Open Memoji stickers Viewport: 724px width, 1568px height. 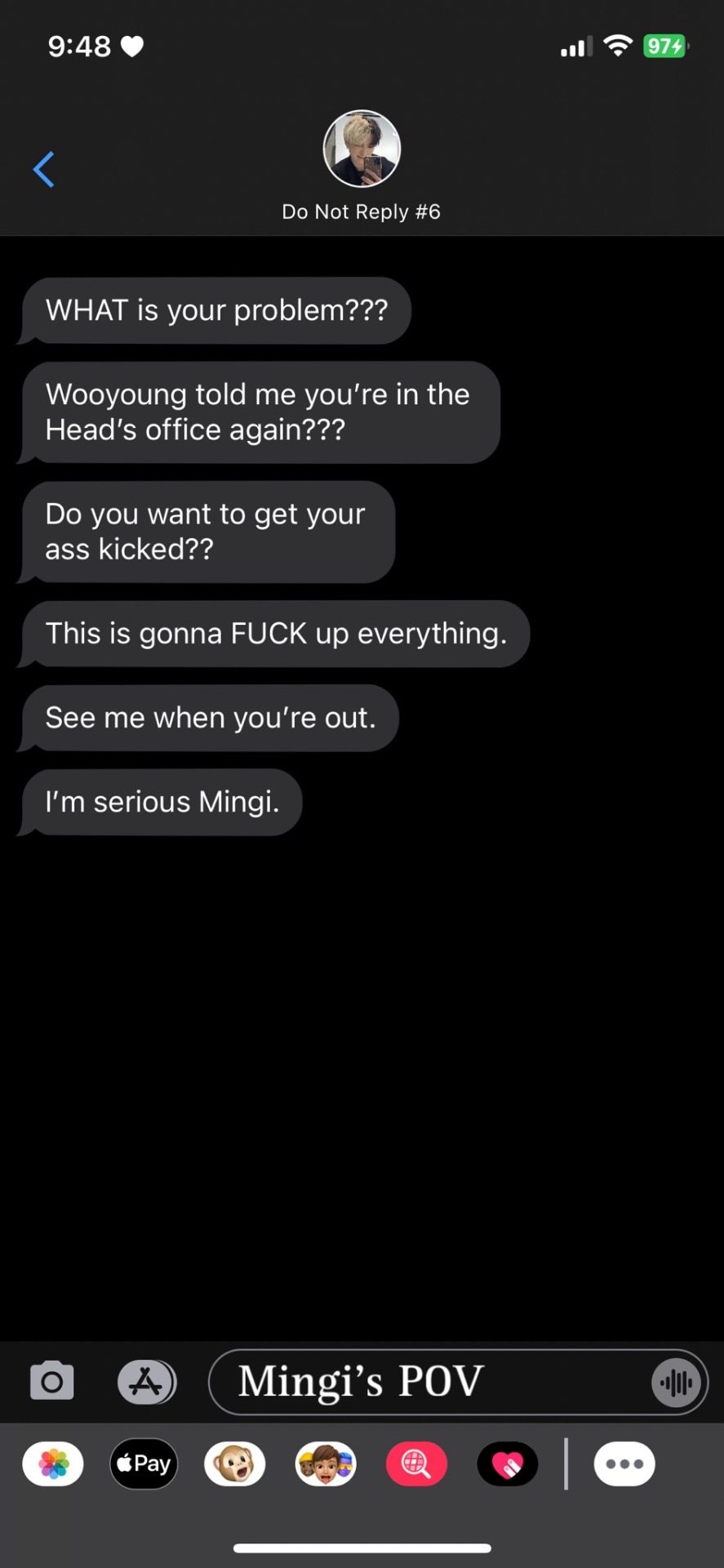coord(326,1464)
